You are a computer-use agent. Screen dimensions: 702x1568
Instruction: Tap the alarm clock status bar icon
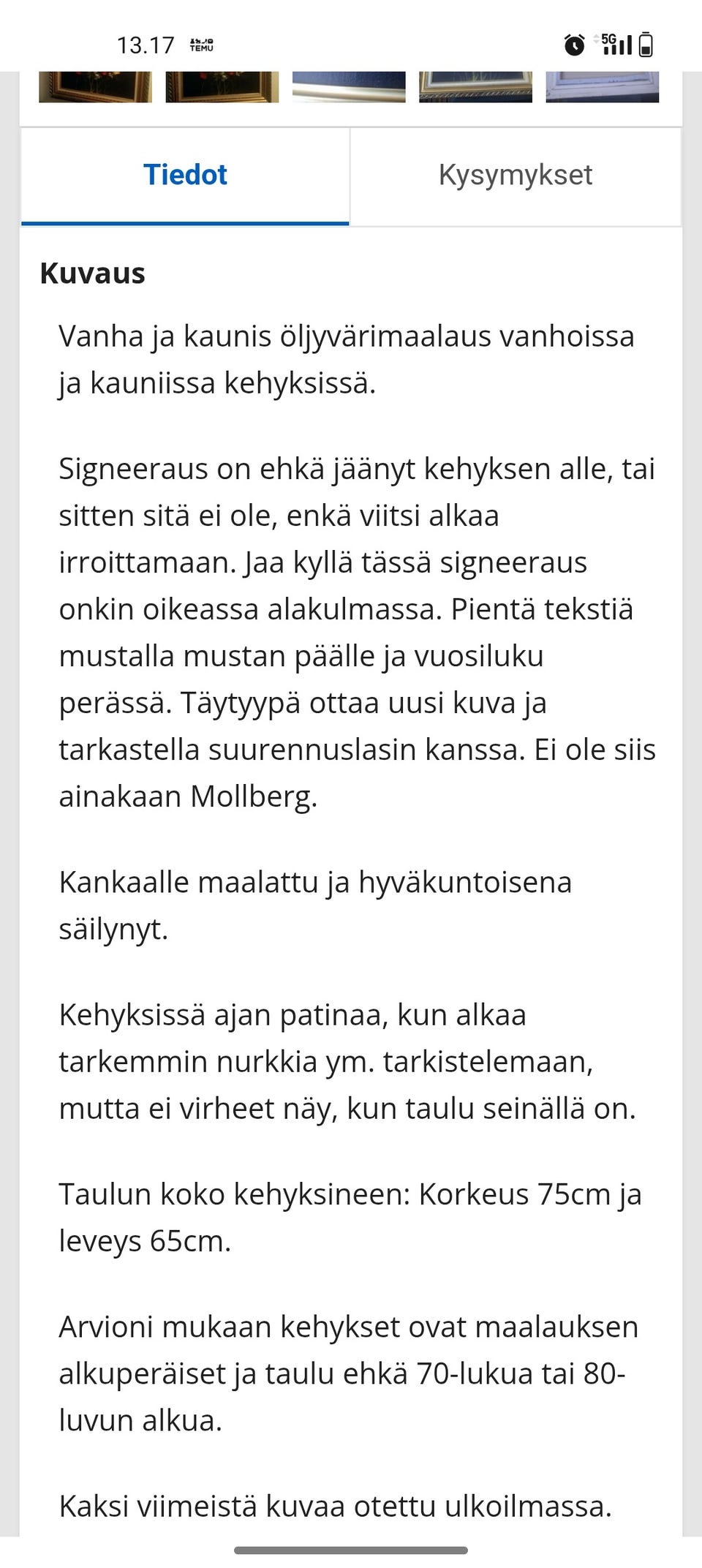[x=575, y=45]
